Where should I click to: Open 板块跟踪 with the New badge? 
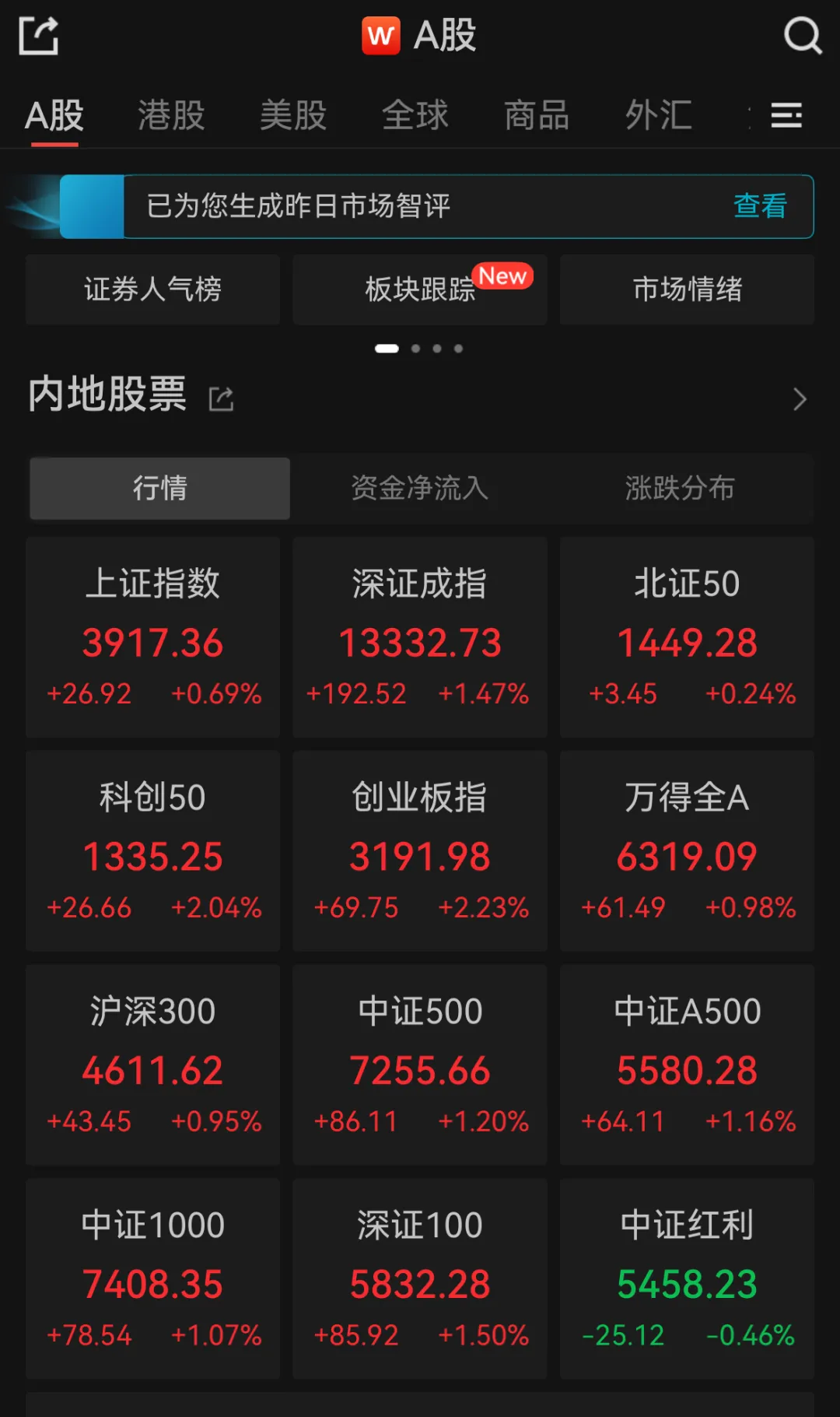click(419, 289)
